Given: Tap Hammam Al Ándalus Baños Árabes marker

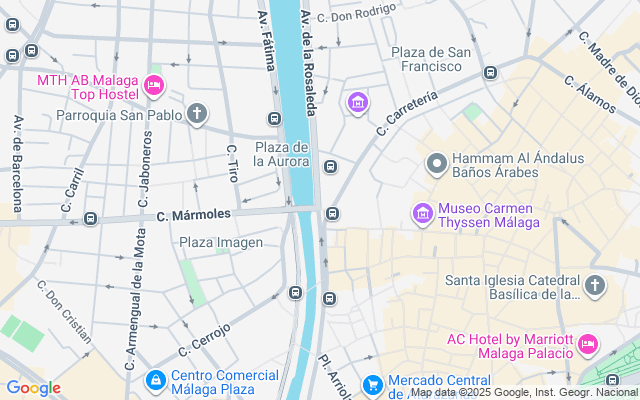Looking at the screenshot, I should [x=436, y=163].
